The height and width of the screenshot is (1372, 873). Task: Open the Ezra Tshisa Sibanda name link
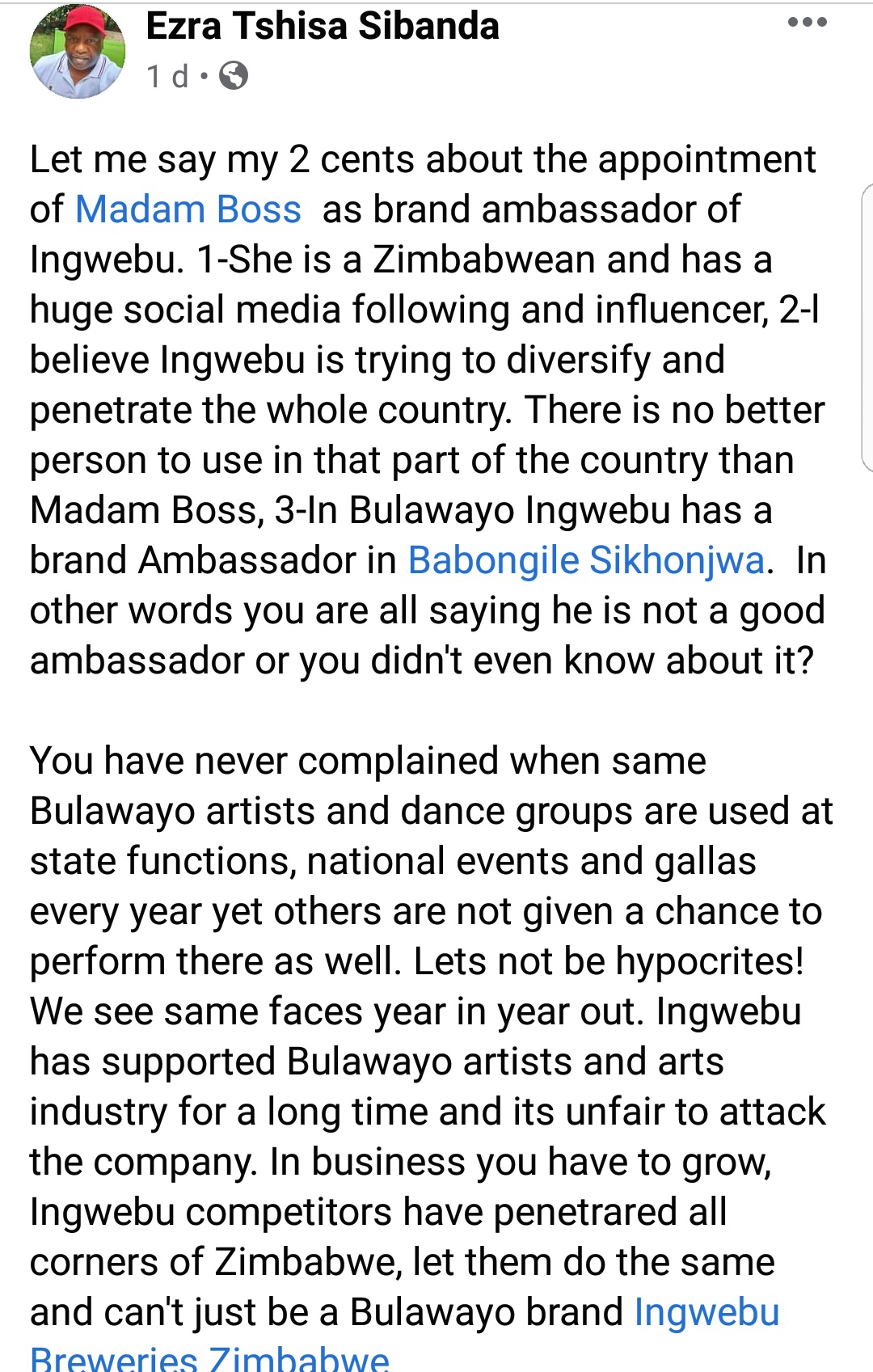coord(323,26)
